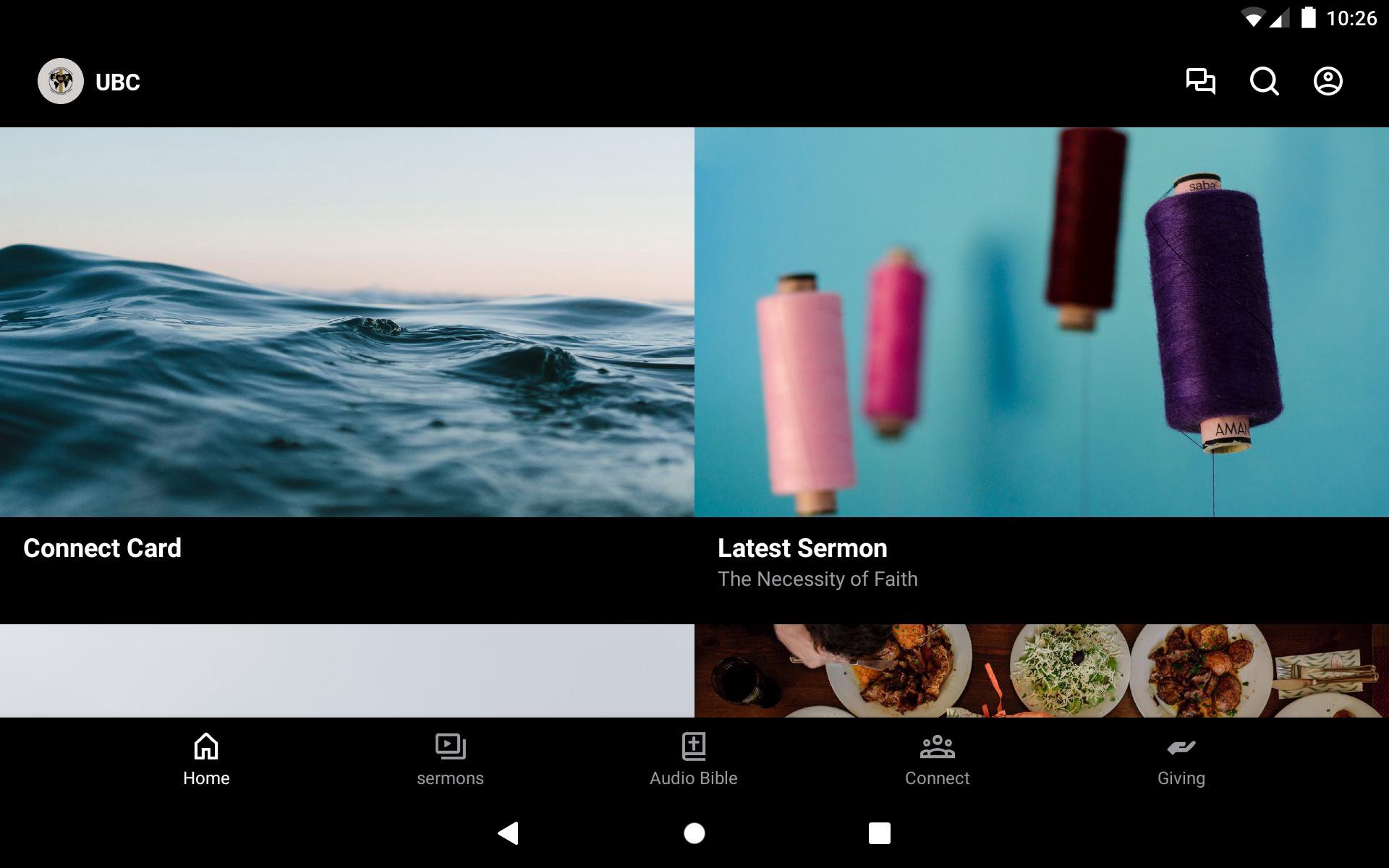The height and width of the screenshot is (868, 1389).
Task: Select the Giving tab
Action: pos(1181,759)
